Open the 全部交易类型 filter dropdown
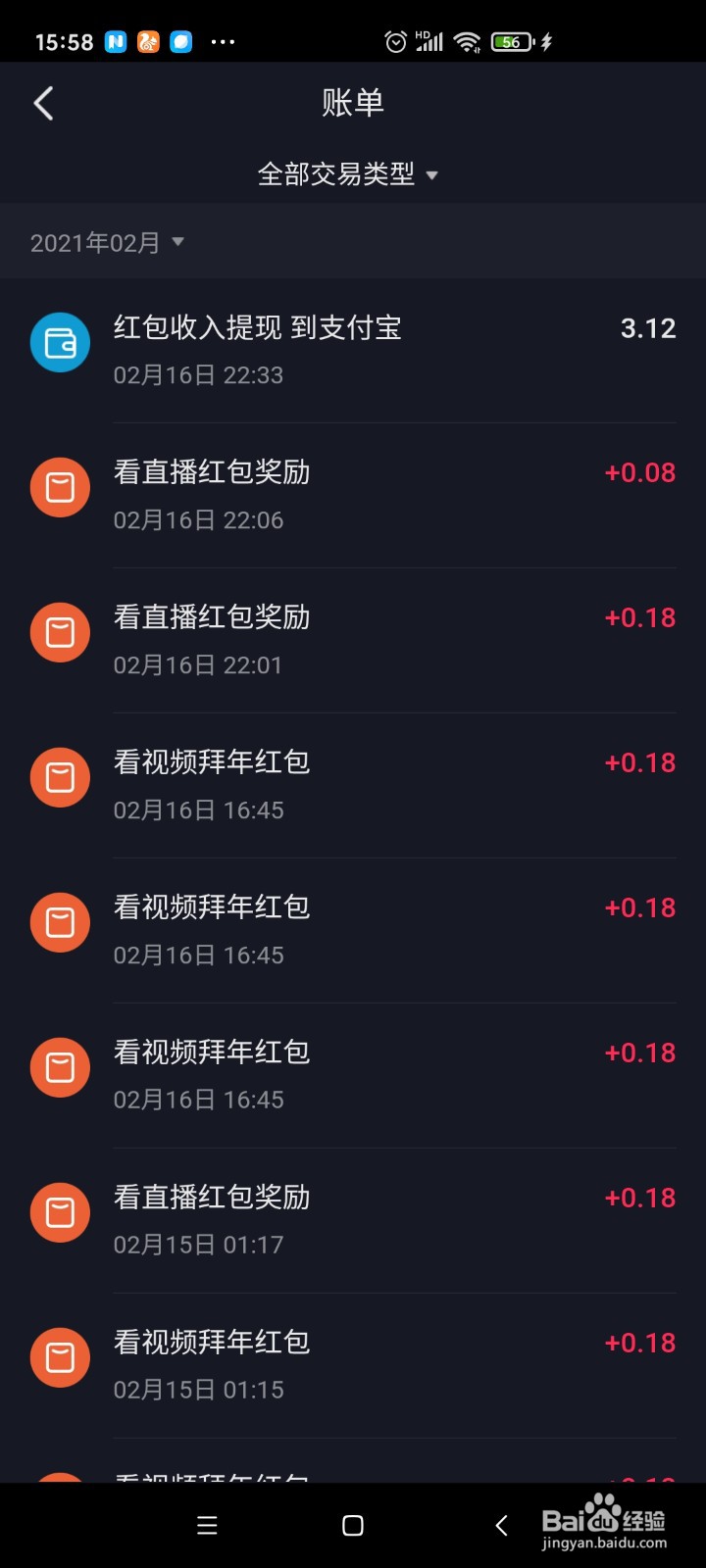Image resolution: width=706 pixels, height=1568 pixels. [x=347, y=174]
